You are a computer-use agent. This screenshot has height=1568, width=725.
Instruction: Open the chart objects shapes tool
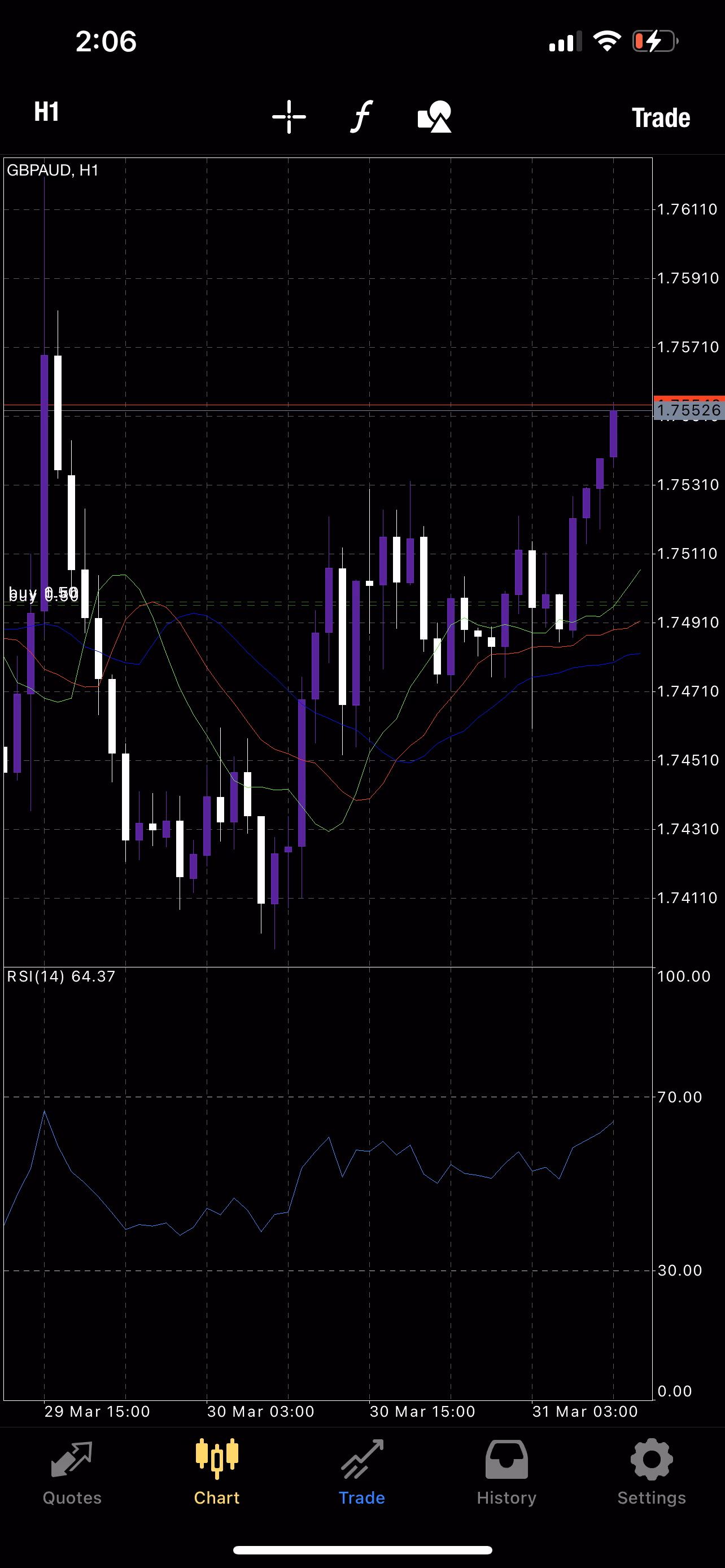click(x=435, y=117)
